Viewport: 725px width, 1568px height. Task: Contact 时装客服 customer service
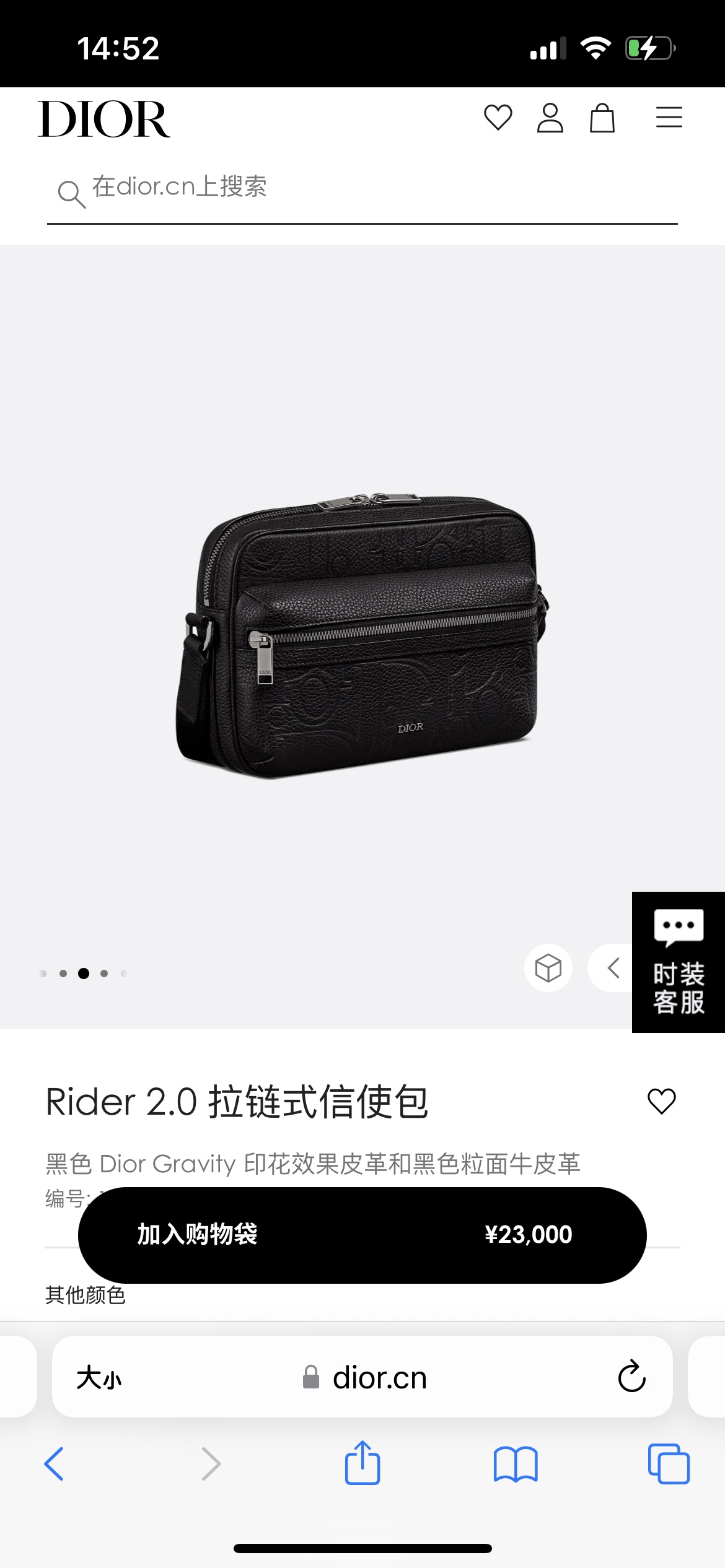[678, 962]
